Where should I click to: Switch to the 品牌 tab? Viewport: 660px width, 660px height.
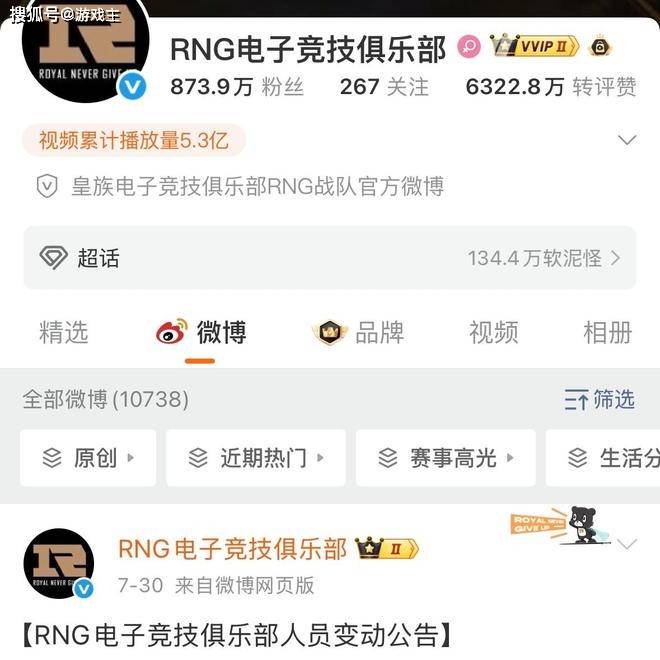click(360, 332)
